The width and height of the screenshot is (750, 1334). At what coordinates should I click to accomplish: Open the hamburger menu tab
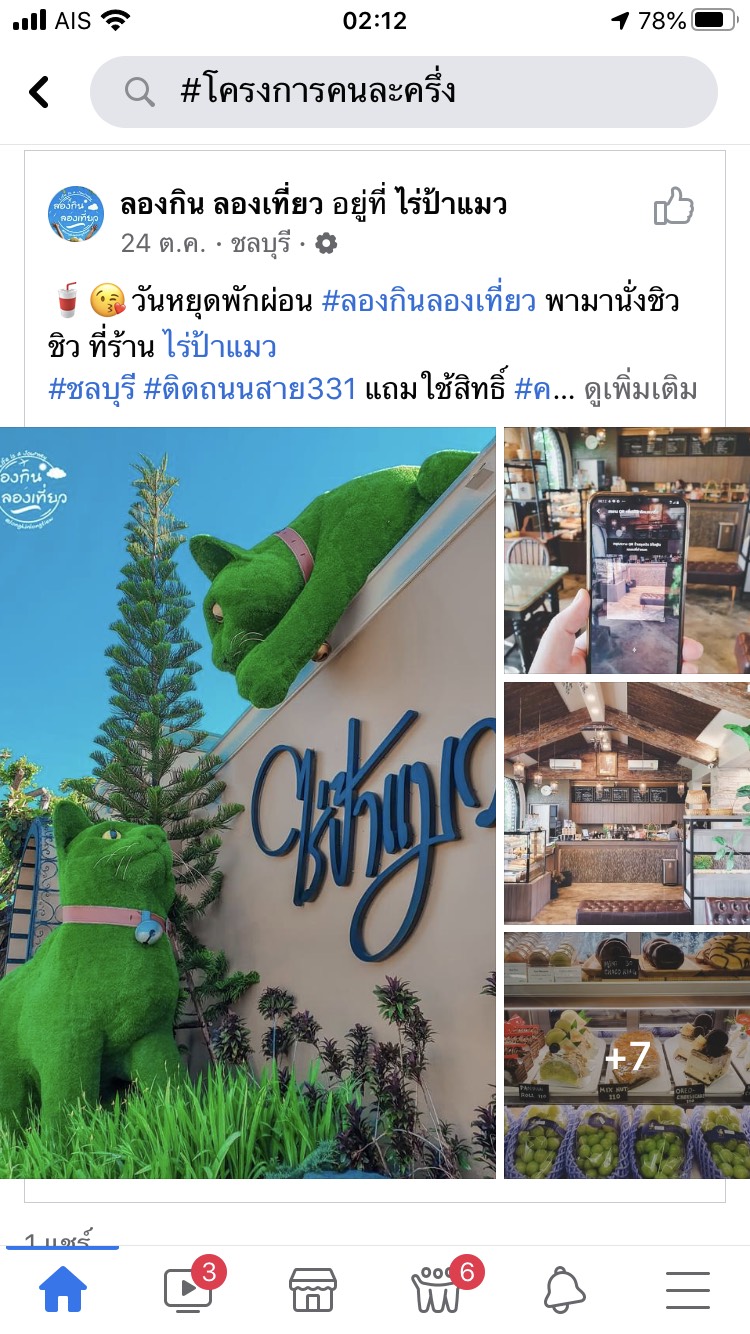point(688,1290)
